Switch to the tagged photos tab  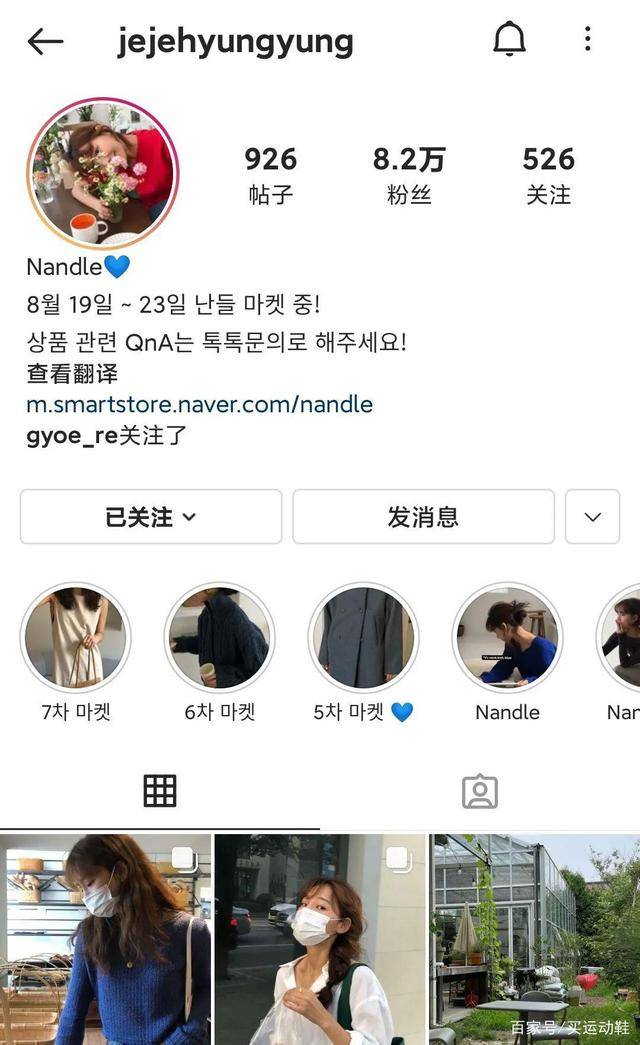point(480,791)
